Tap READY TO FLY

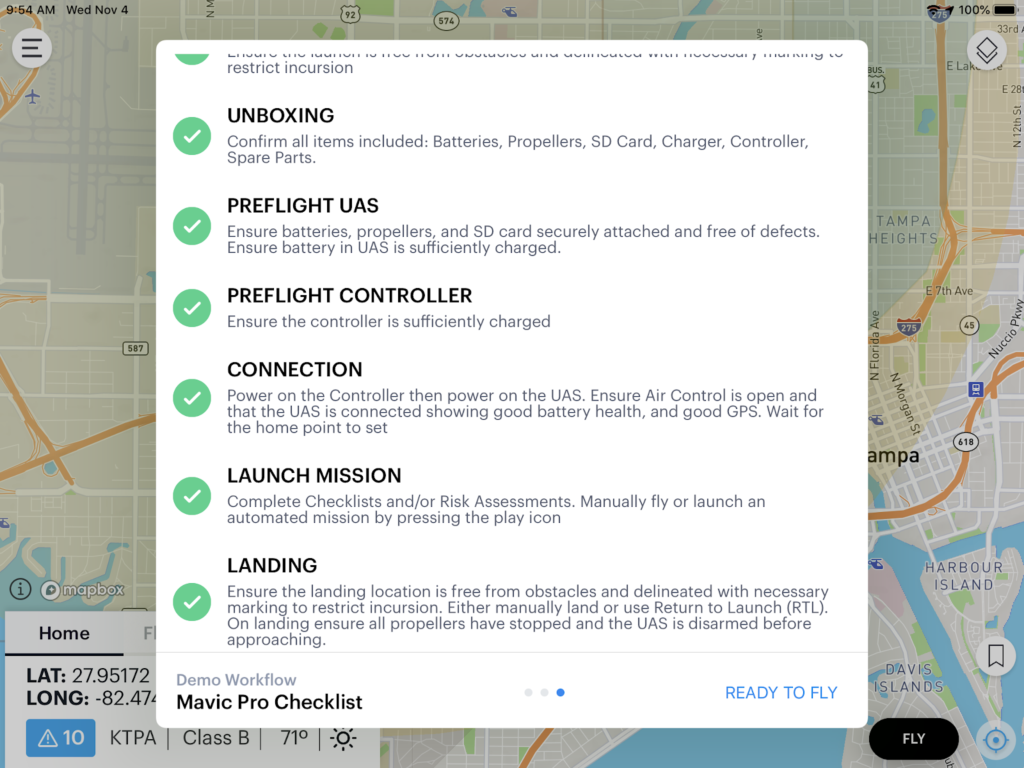pos(781,692)
